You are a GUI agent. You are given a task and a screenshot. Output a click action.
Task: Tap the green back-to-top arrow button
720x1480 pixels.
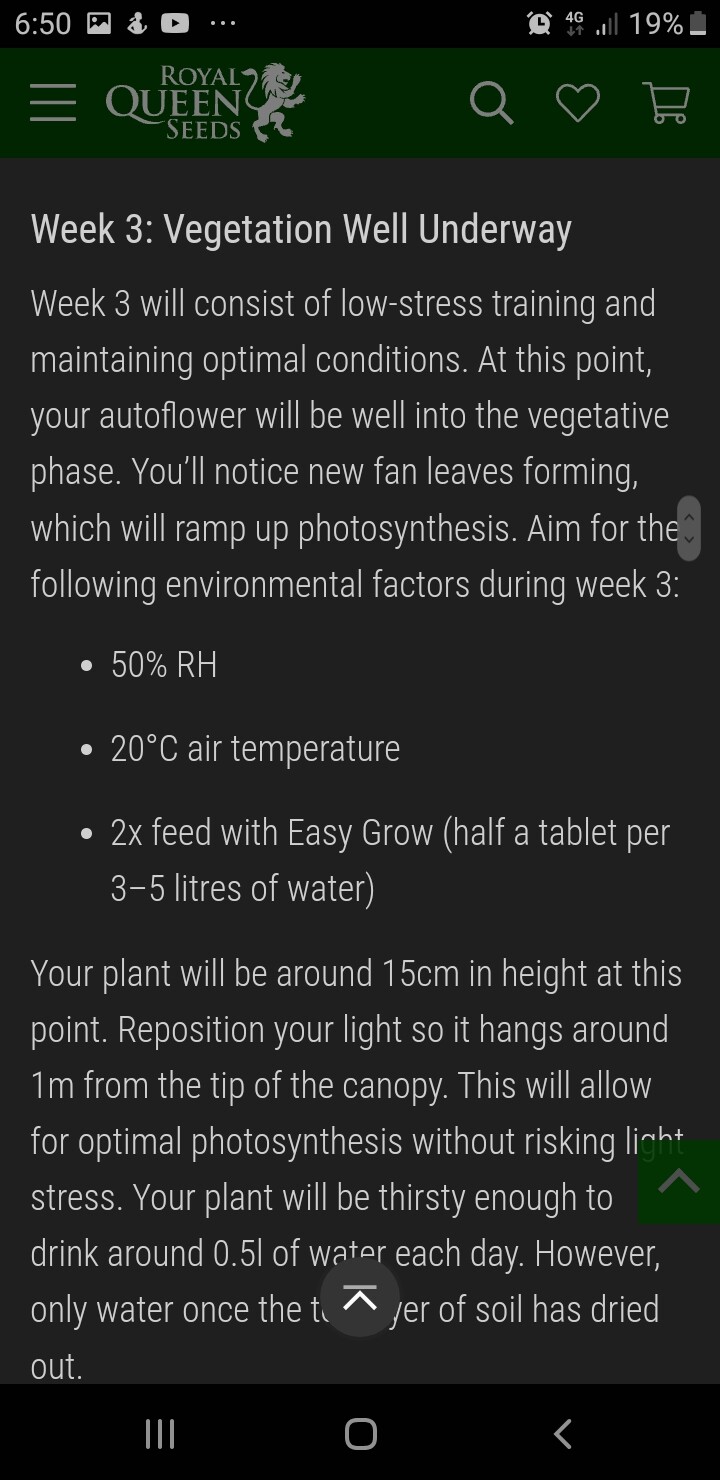click(679, 1182)
